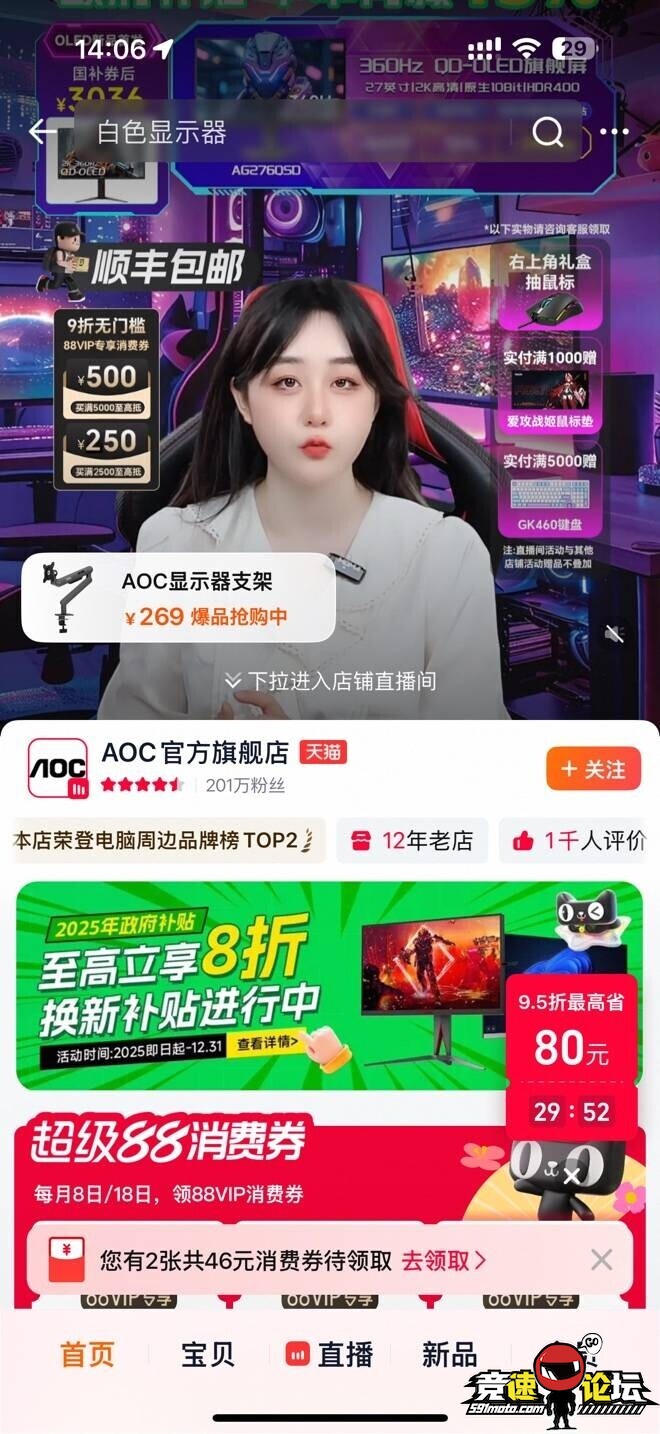Tap the magnifier search icon
The width and height of the screenshot is (660, 1434).
[547, 132]
